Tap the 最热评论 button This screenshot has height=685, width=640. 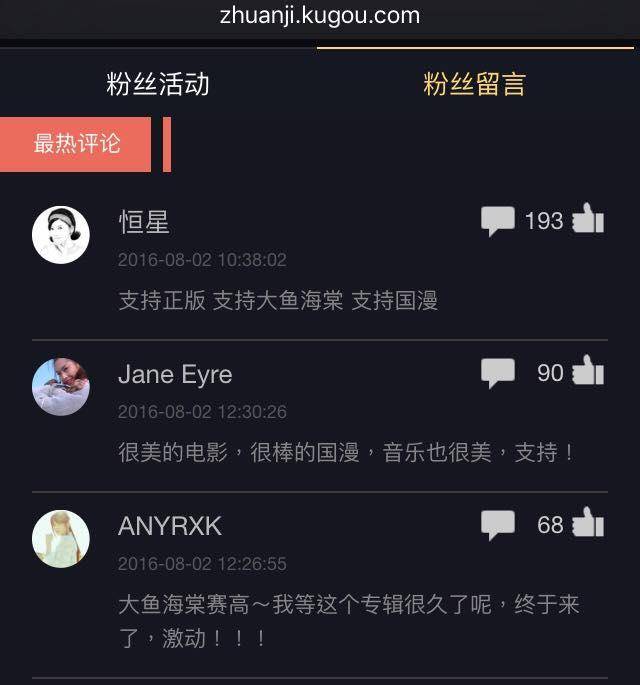pyautogui.click(x=77, y=144)
